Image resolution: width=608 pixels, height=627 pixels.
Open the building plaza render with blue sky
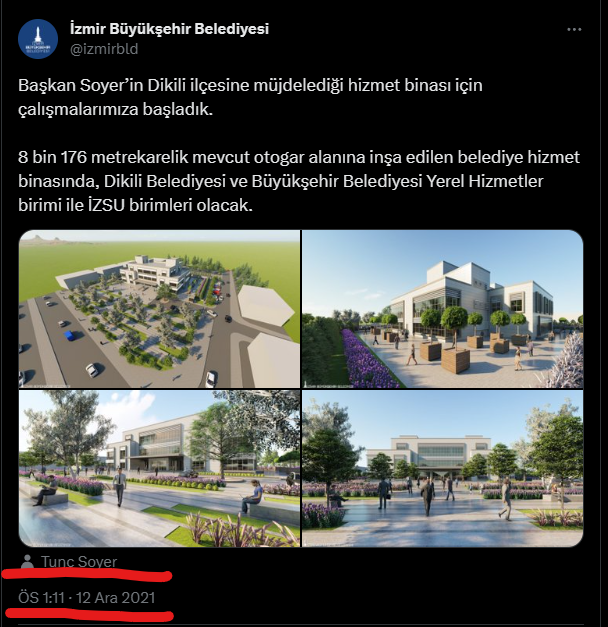(x=442, y=309)
